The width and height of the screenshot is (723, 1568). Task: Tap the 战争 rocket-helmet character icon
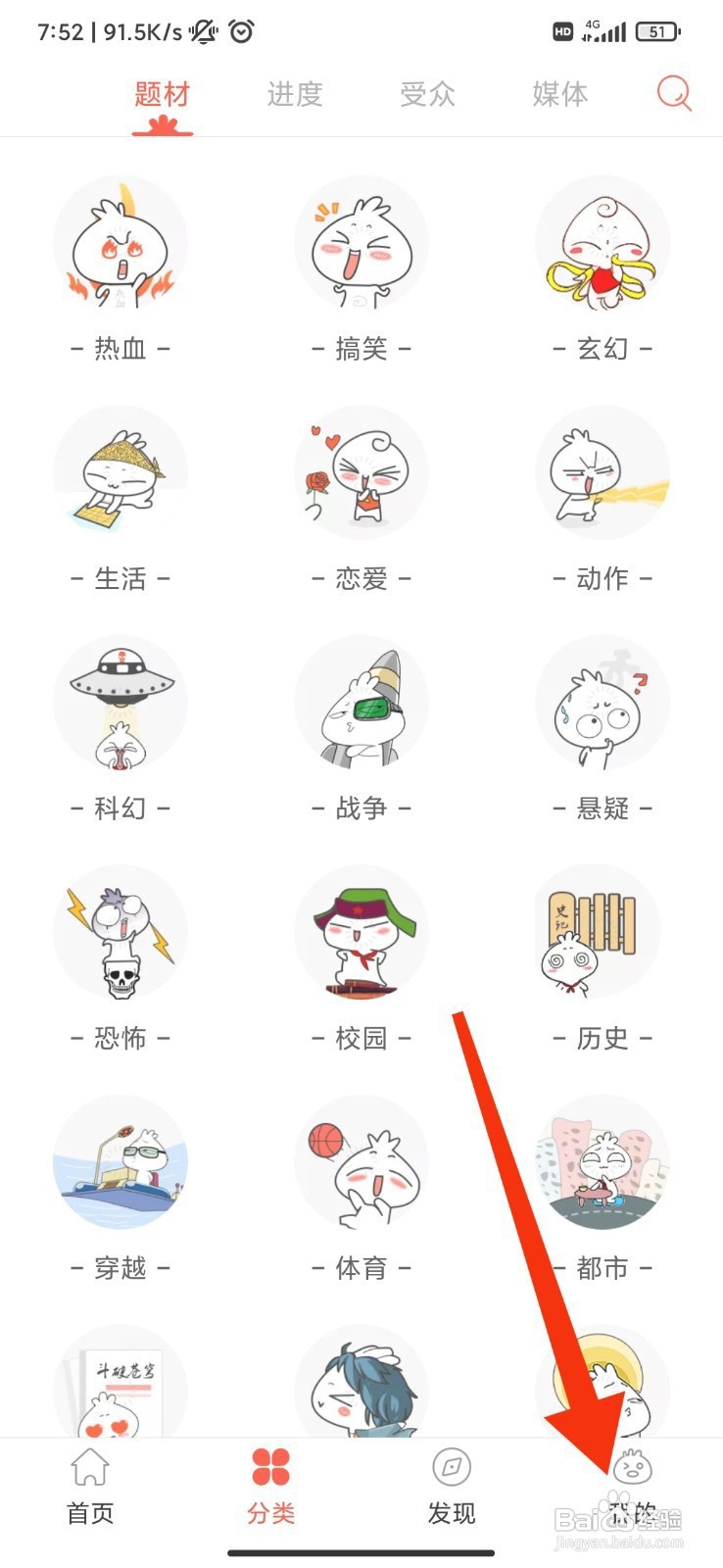pos(361,703)
